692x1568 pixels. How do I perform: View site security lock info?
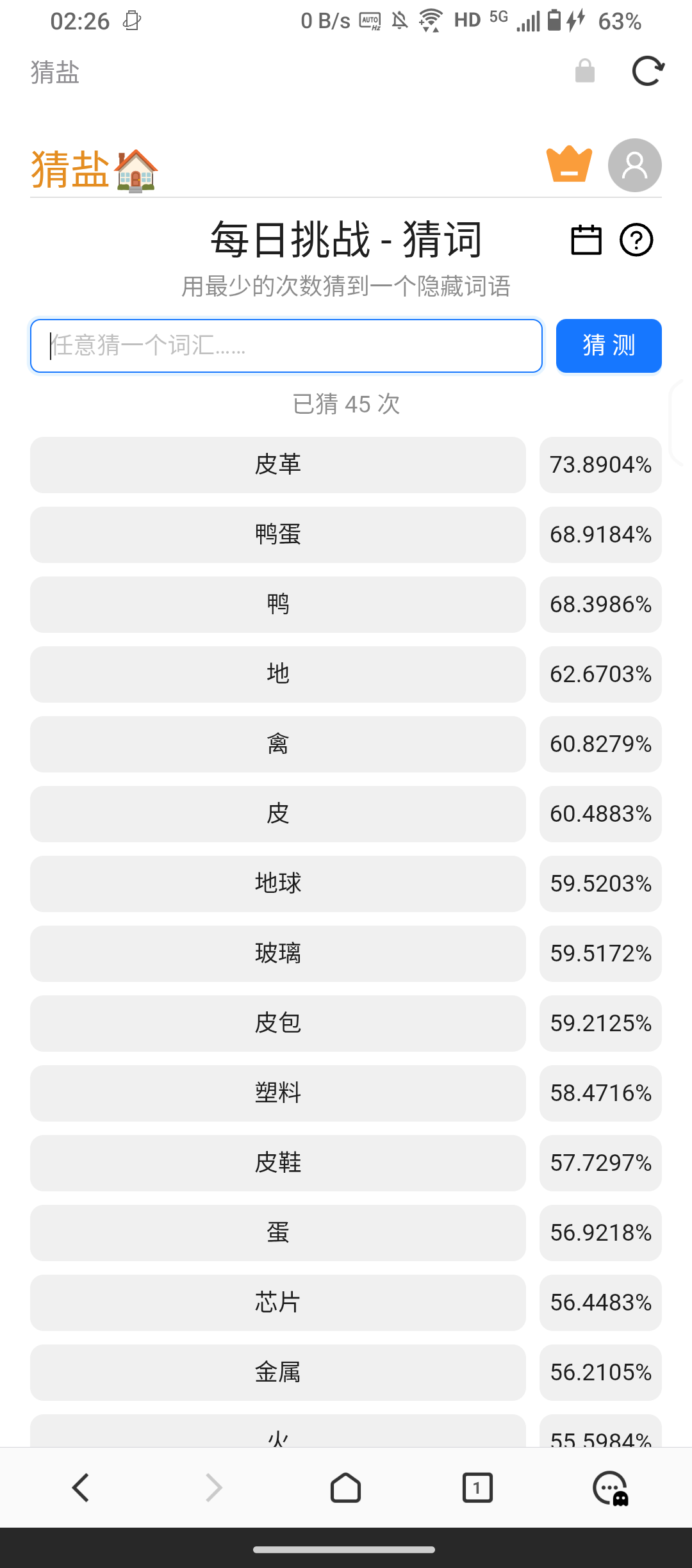585,71
